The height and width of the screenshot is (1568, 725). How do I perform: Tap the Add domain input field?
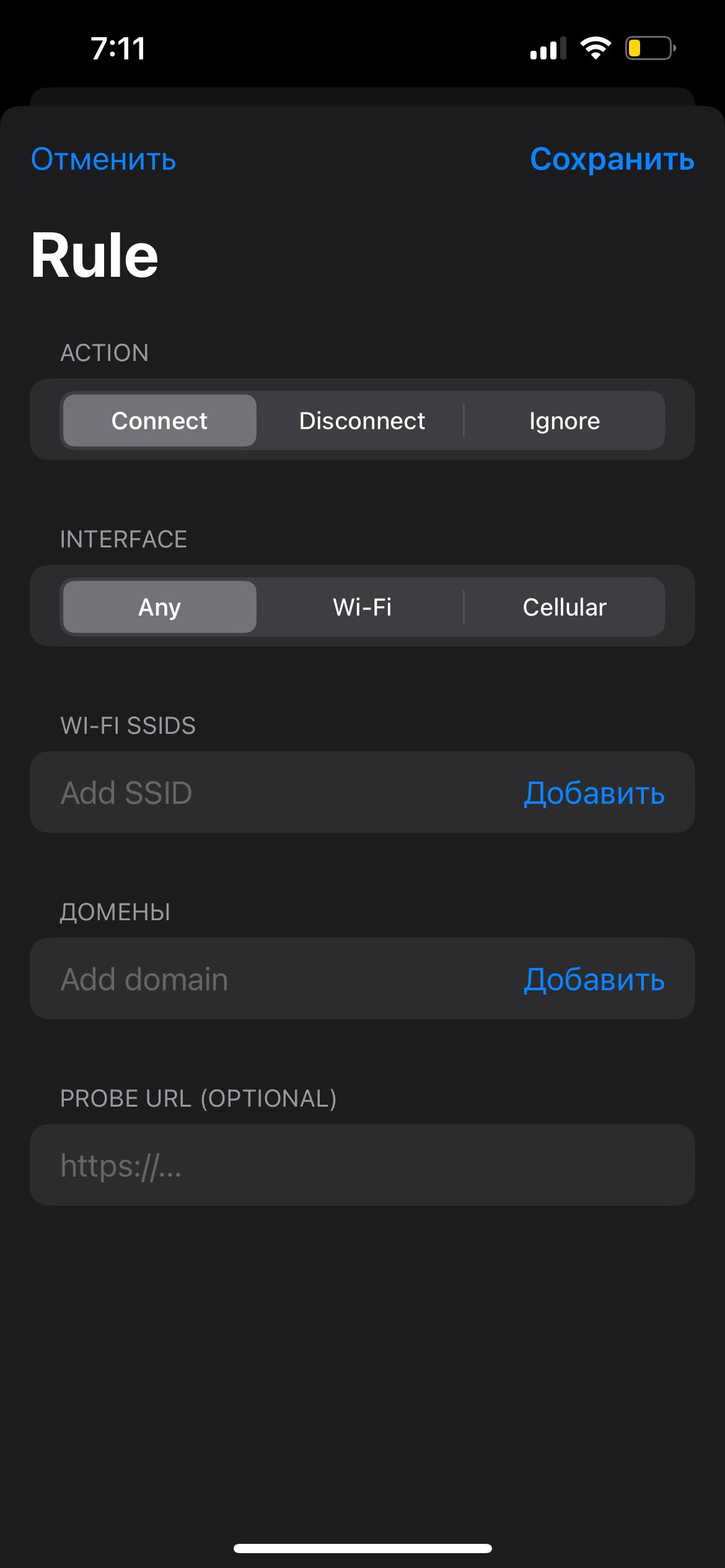[248, 978]
